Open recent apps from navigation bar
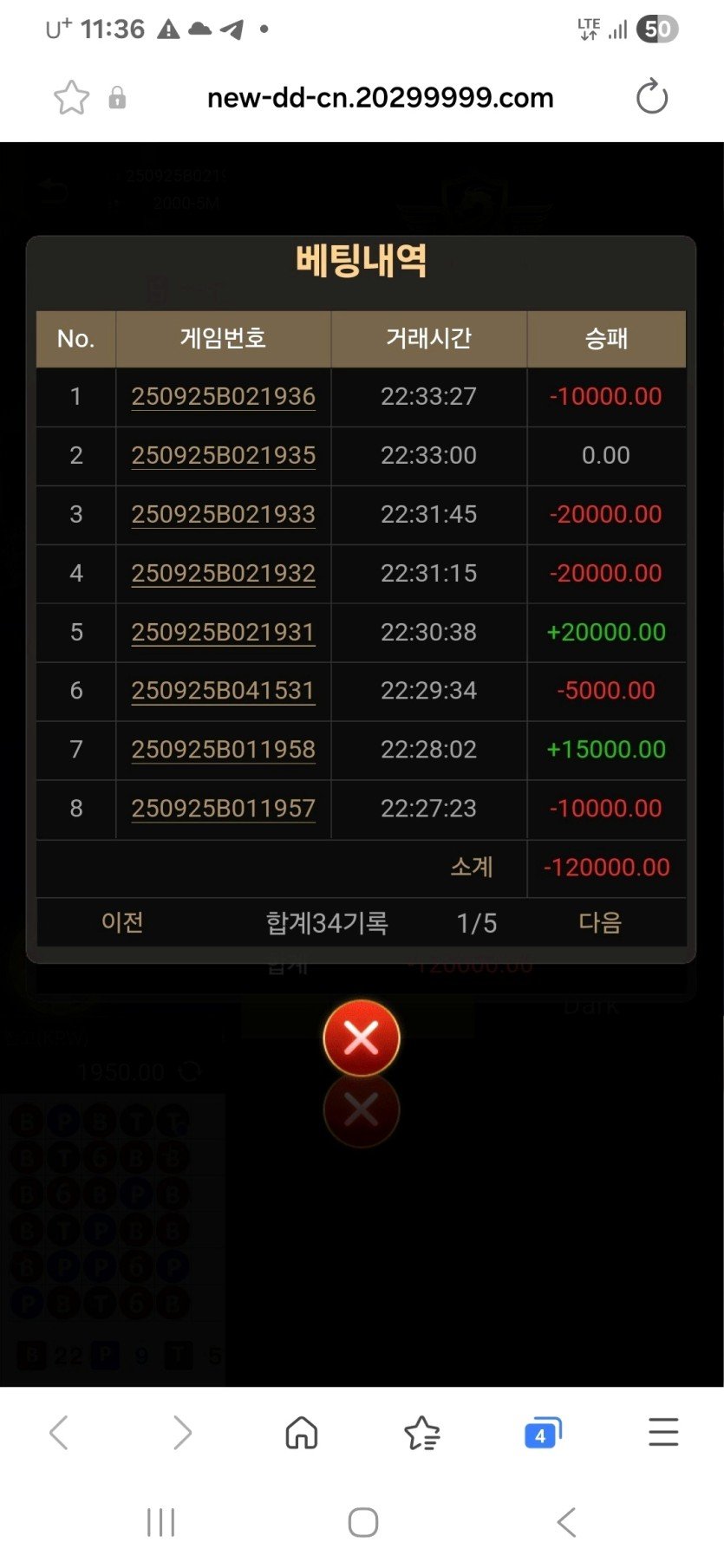This screenshot has height=1568, width=724. point(161,1522)
